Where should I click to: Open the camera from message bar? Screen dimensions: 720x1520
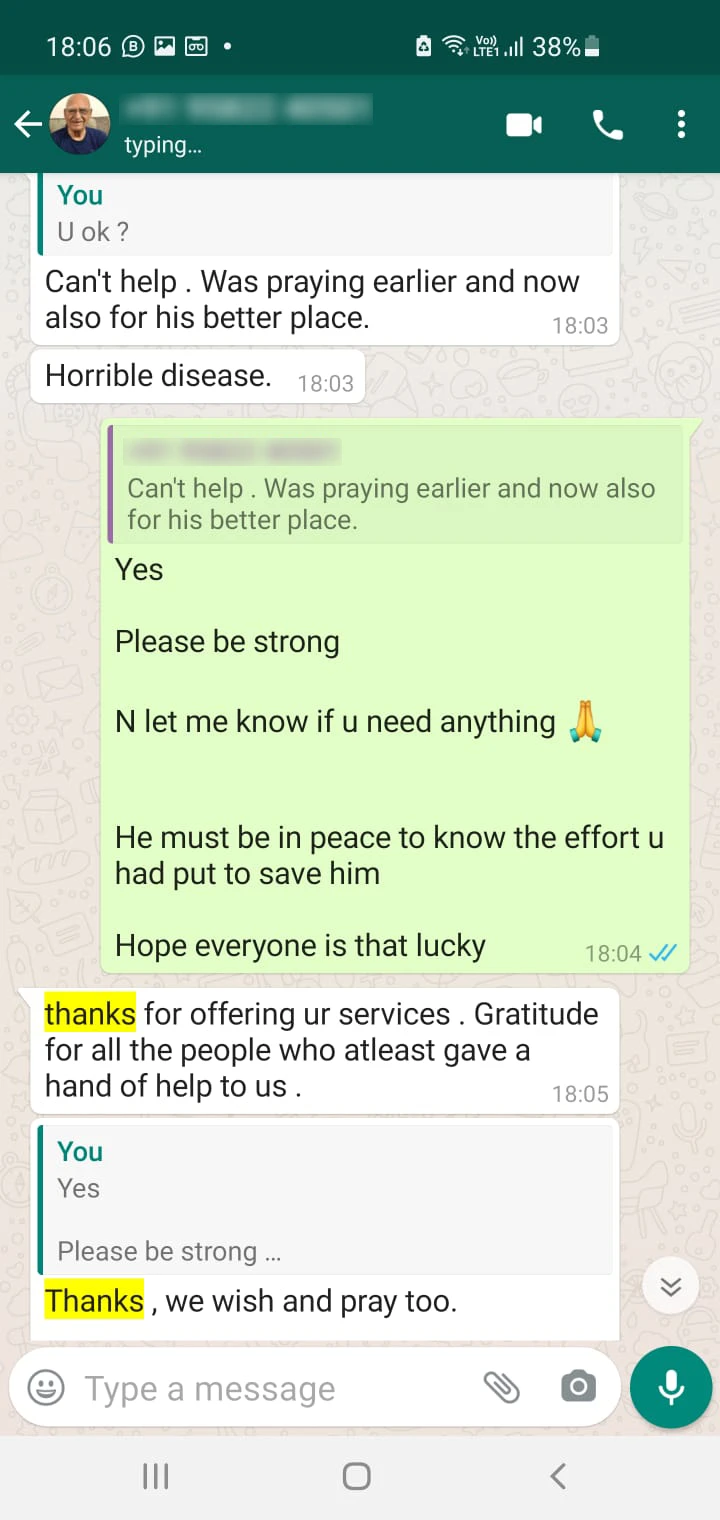click(x=578, y=1387)
